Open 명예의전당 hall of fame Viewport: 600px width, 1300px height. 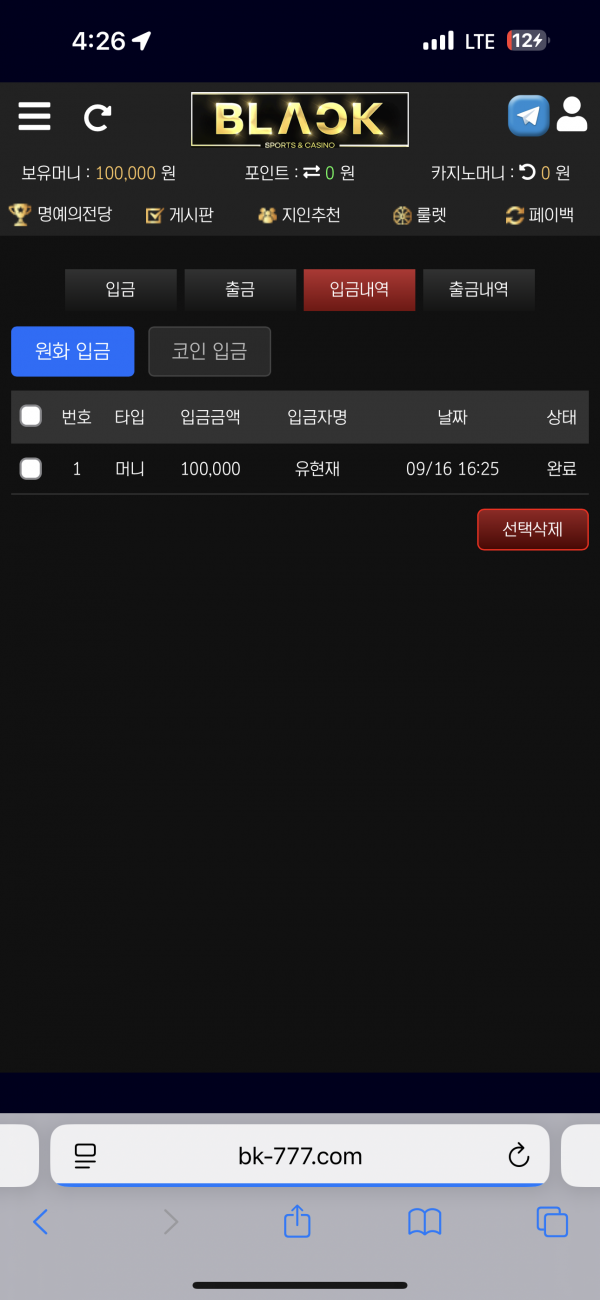pyautogui.click(x=60, y=214)
